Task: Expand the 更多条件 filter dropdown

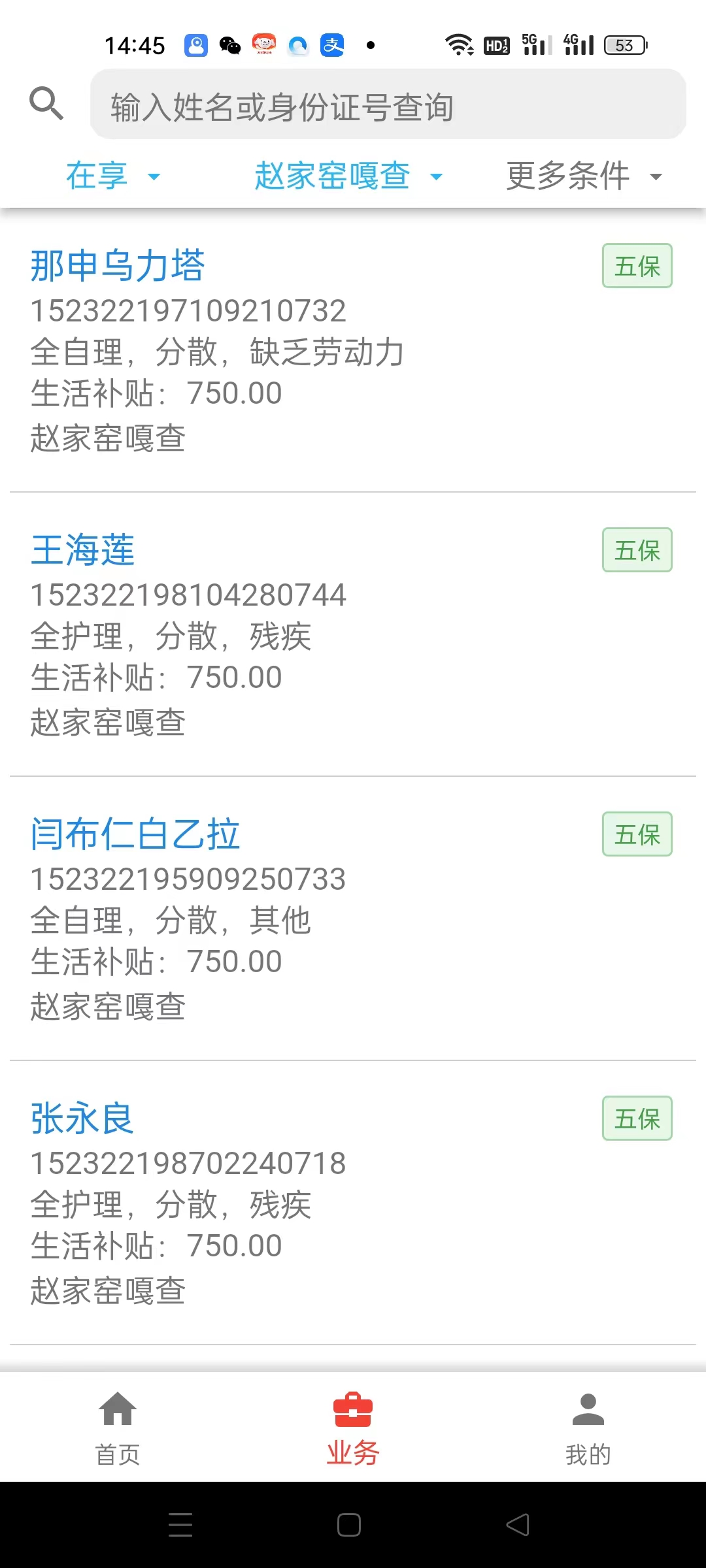Action: click(x=584, y=176)
